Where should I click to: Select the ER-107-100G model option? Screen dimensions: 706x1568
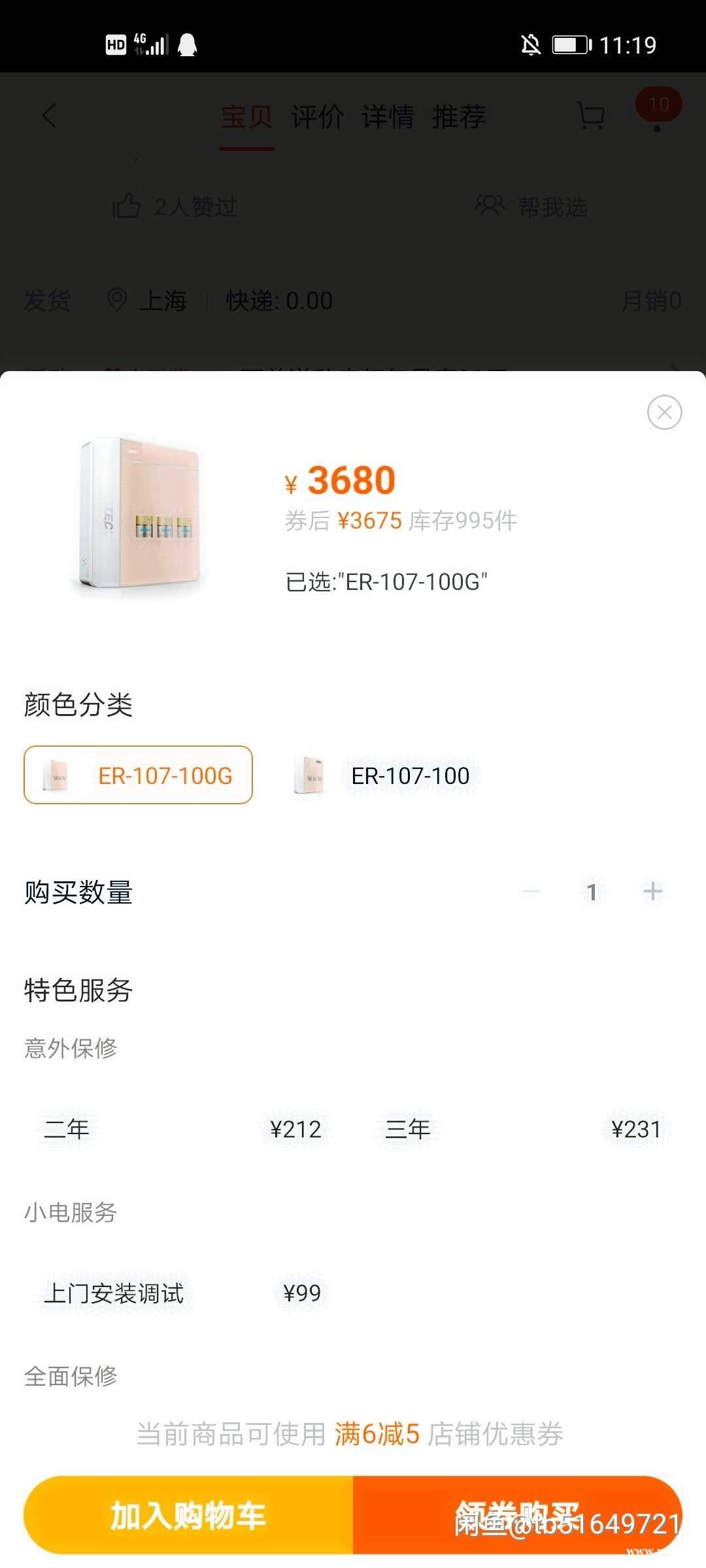pos(138,775)
